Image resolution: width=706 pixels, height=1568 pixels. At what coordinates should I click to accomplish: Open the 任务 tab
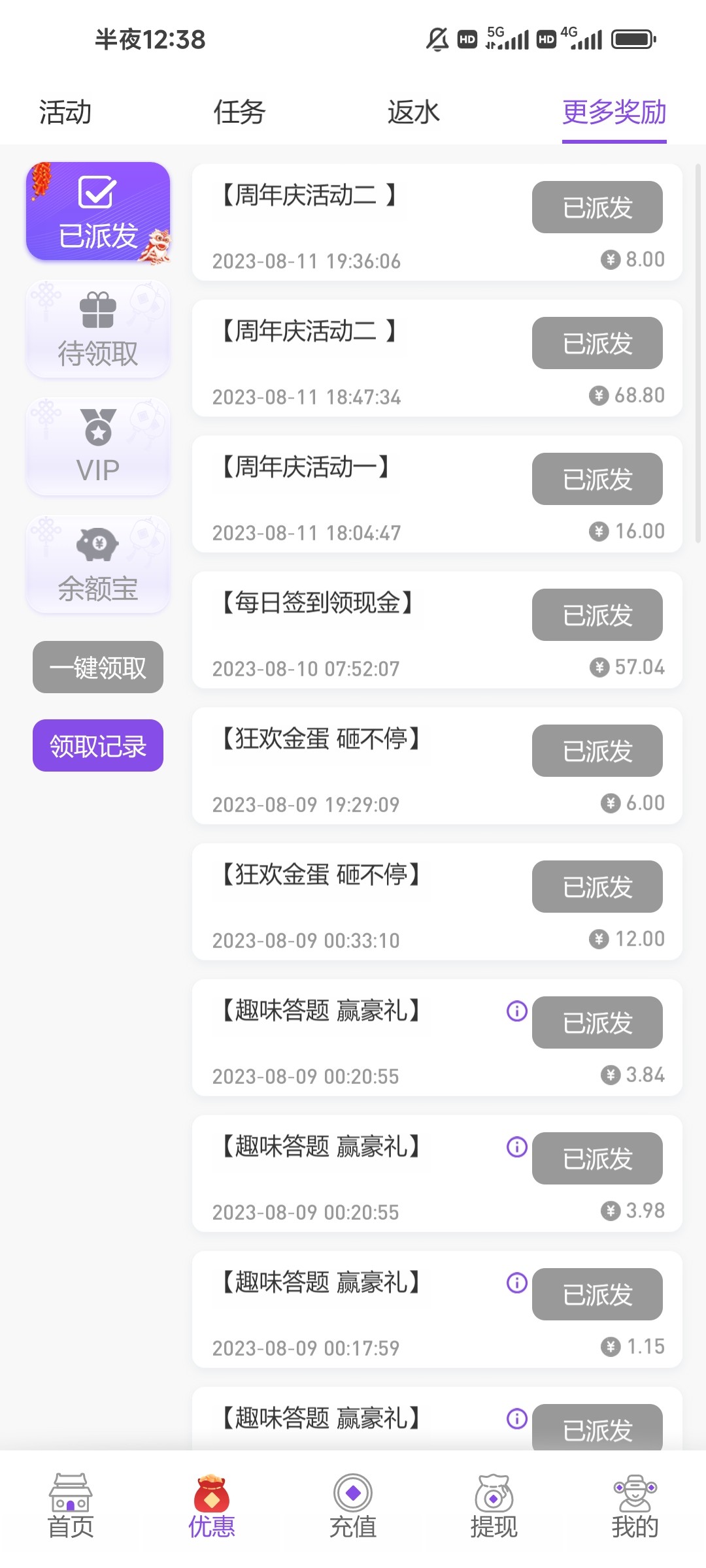(239, 112)
